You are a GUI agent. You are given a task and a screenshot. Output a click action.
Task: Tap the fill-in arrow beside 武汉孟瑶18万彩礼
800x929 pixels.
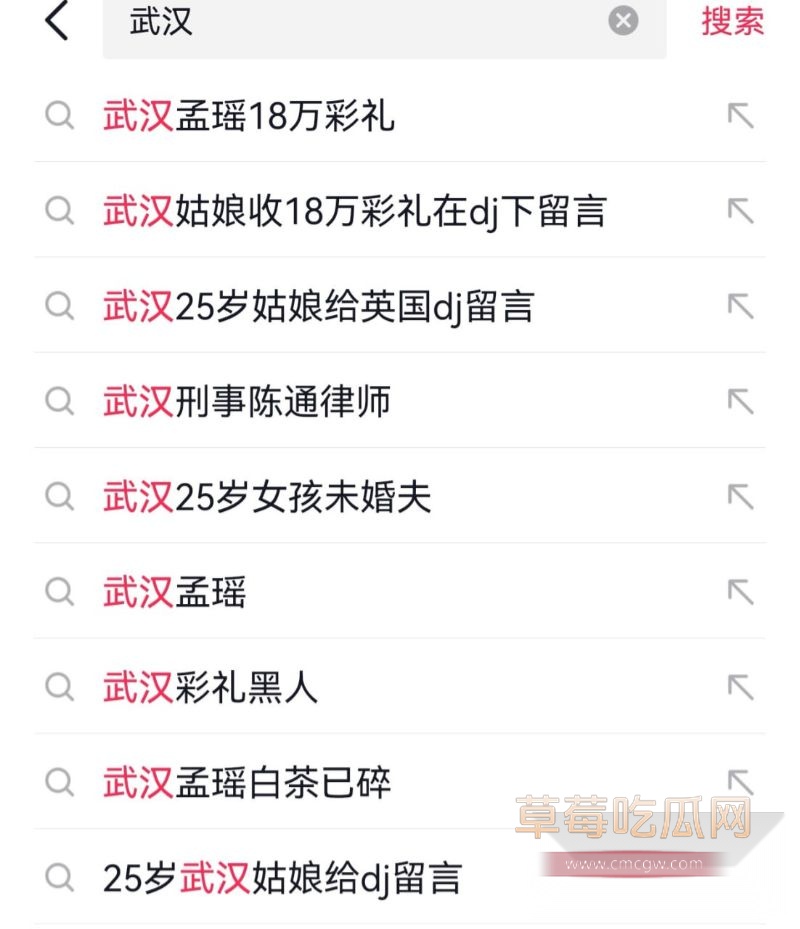coord(740,116)
